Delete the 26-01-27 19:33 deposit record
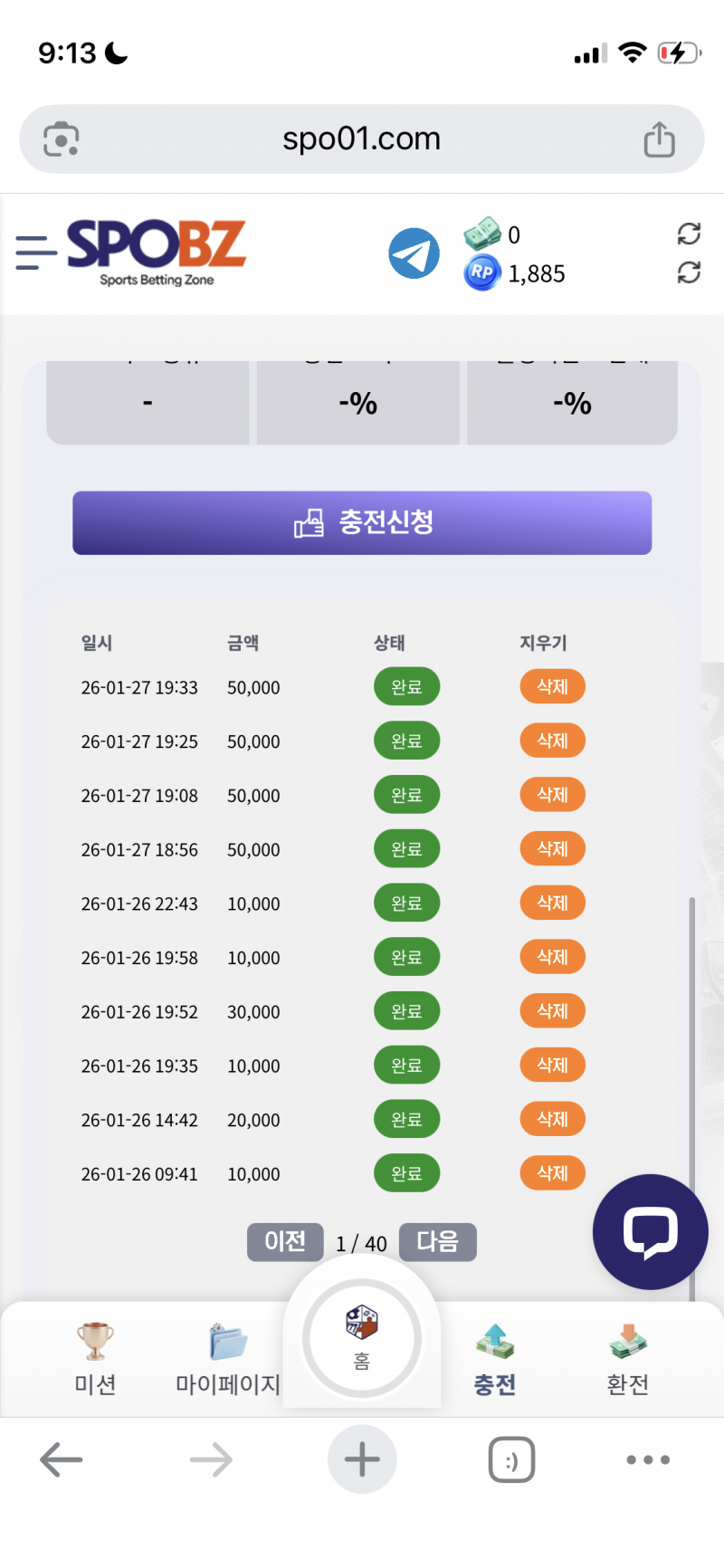The height and width of the screenshot is (1568, 724). coord(552,686)
